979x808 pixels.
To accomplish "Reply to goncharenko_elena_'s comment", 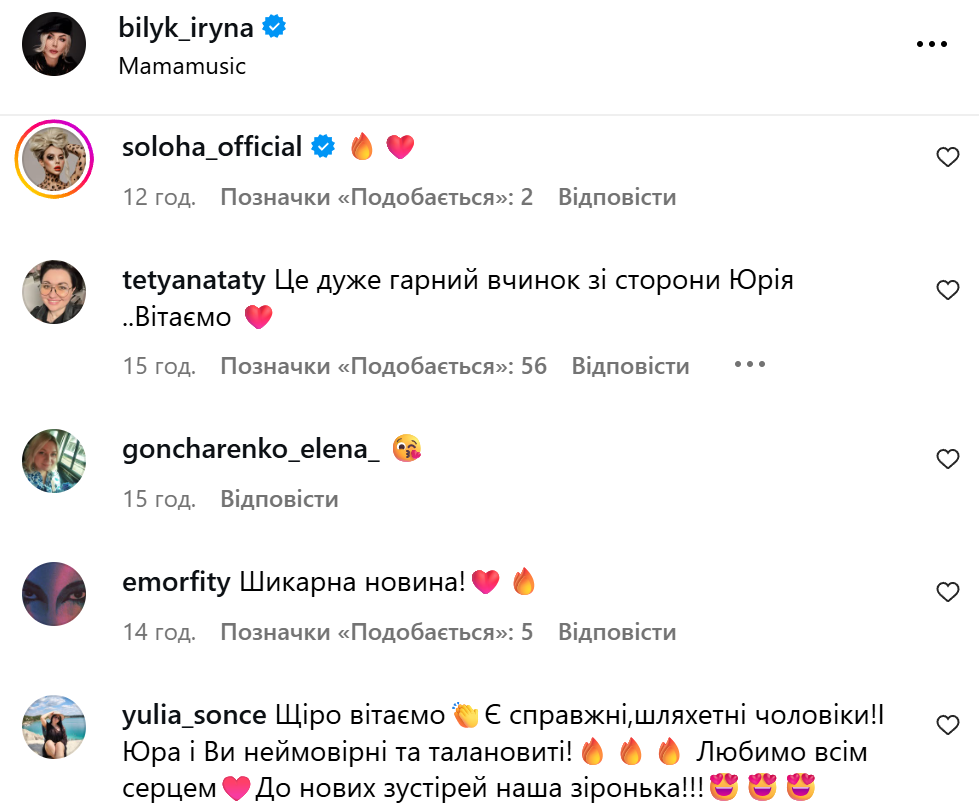I will (x=279, y=498).
